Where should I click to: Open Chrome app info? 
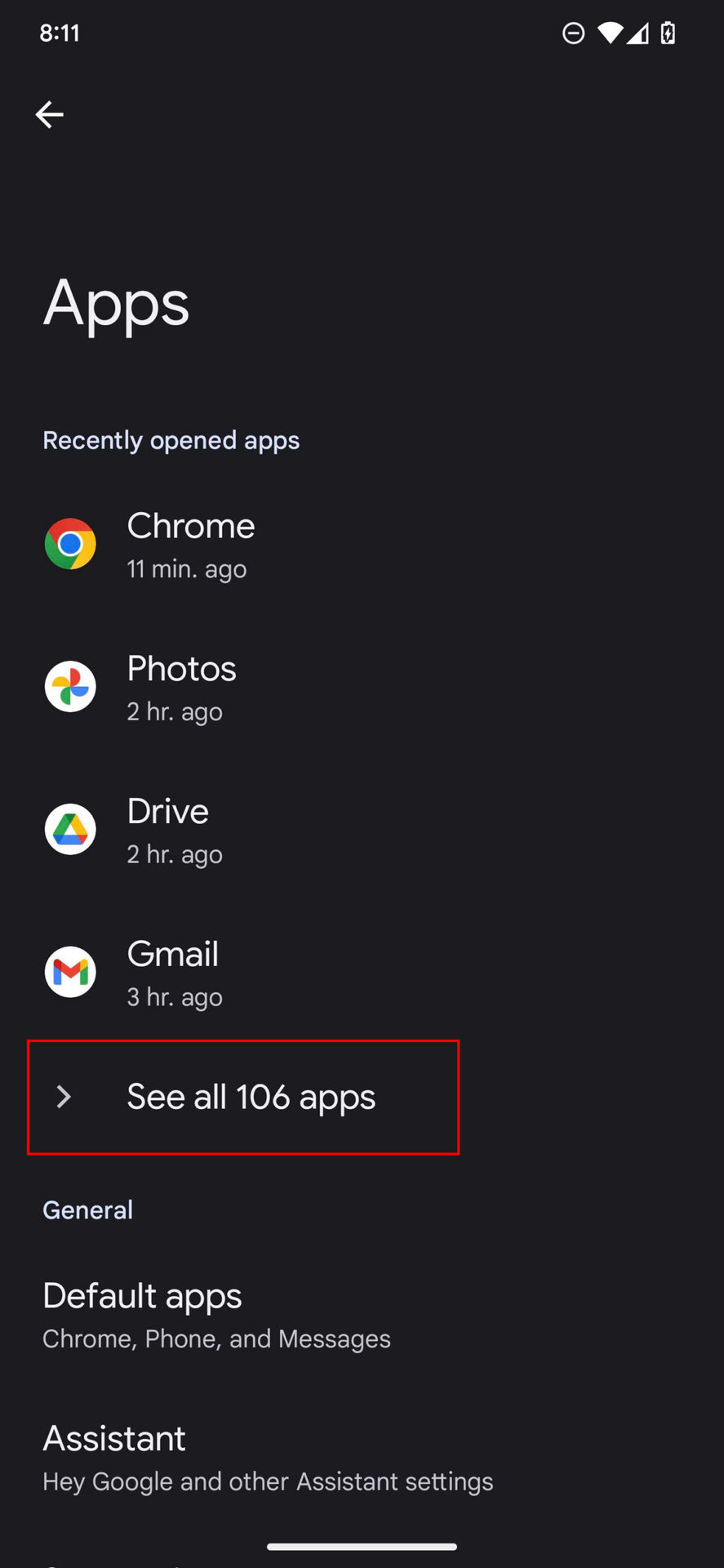point(362,545)
